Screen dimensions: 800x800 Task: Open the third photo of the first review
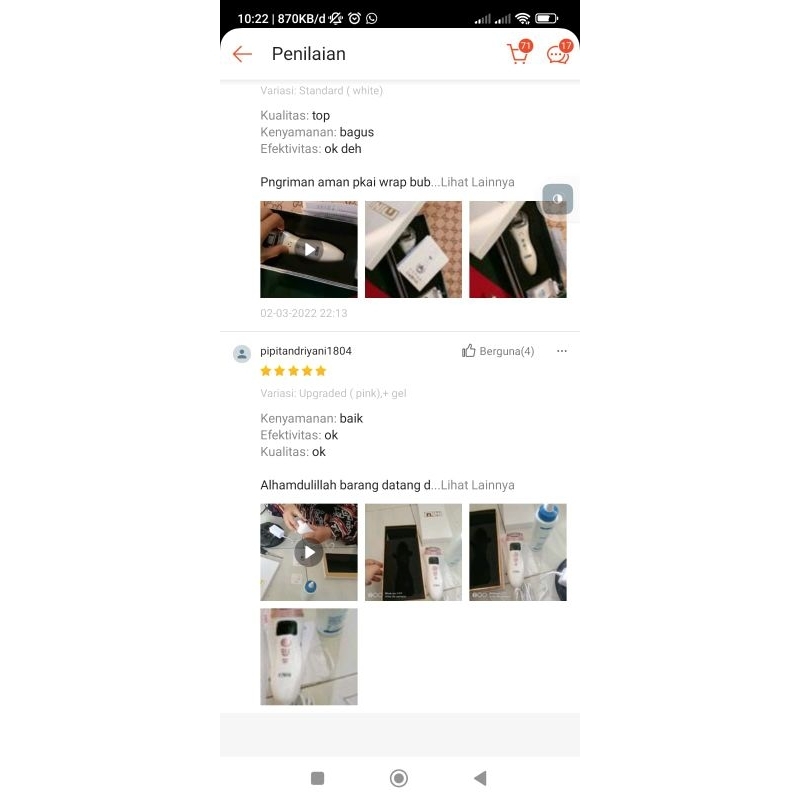[517, 249]
